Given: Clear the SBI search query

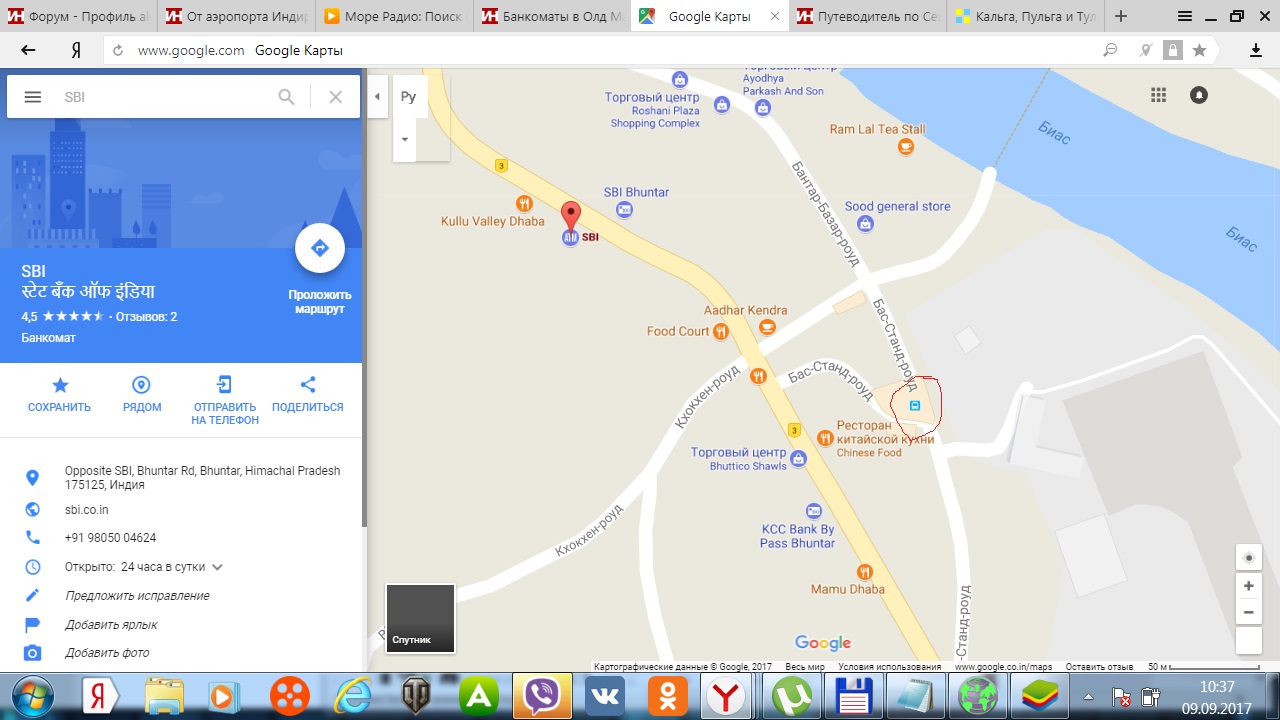Looking at the screenshot, I should click(x=336, y=97).
